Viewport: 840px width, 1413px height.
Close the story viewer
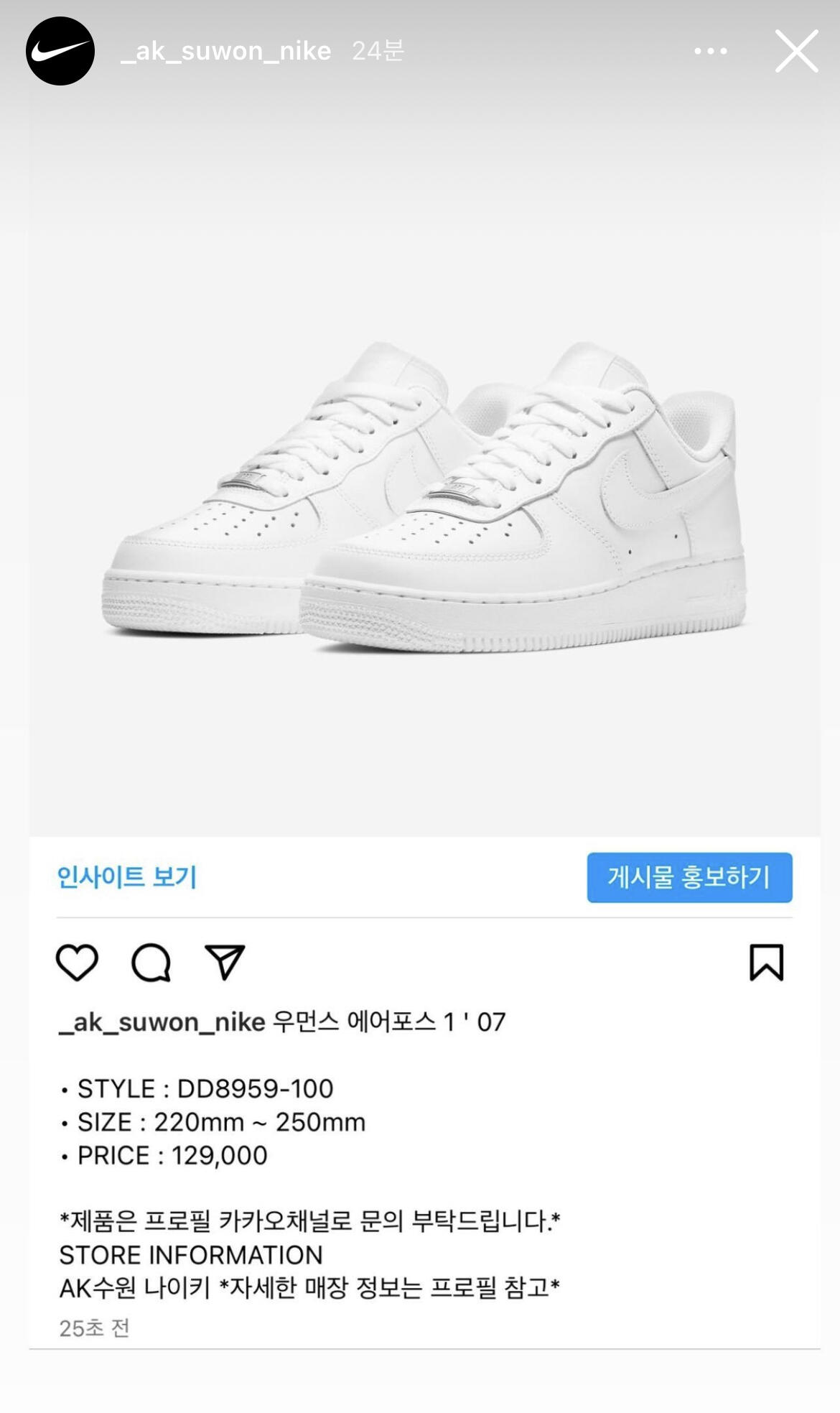point(796,51)
